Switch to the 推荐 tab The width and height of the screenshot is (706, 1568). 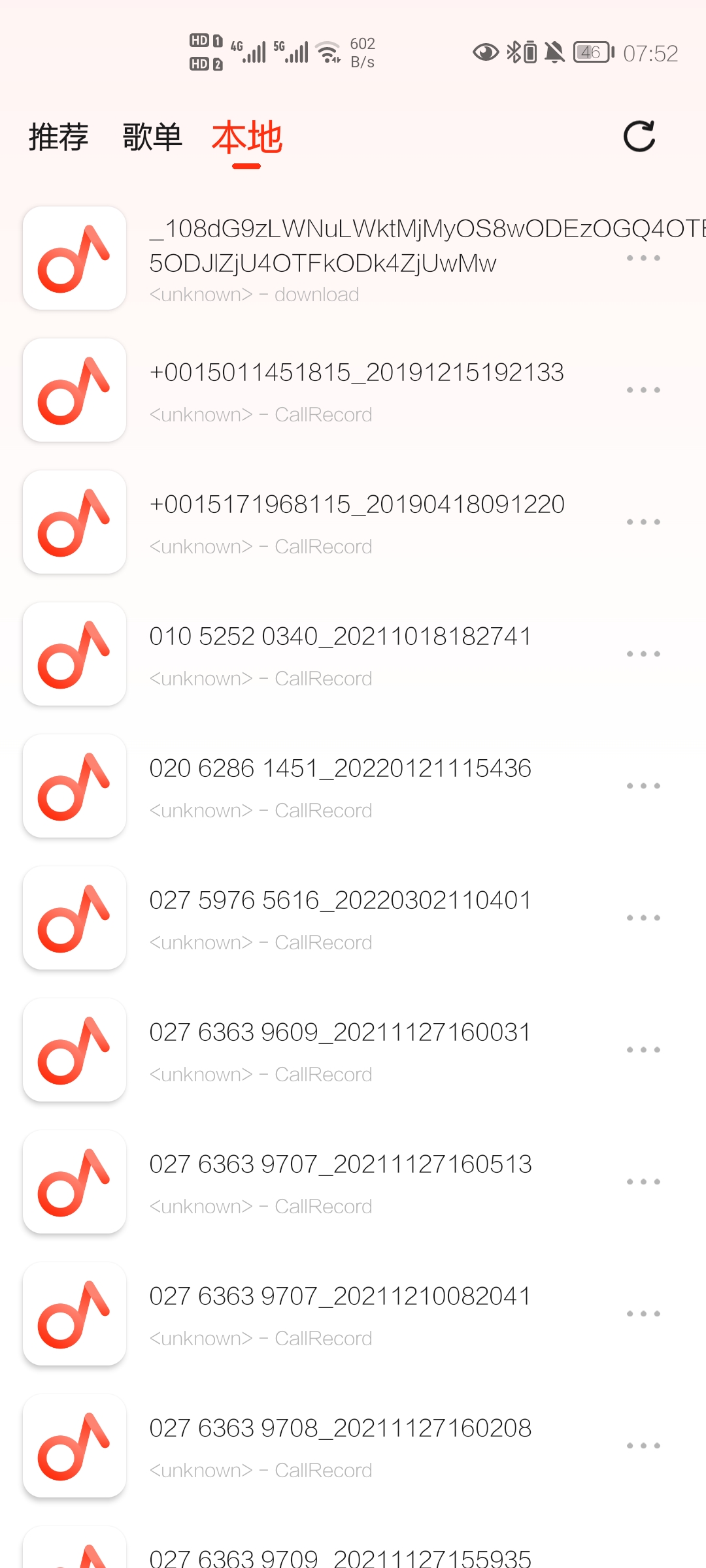click(58, 138)
